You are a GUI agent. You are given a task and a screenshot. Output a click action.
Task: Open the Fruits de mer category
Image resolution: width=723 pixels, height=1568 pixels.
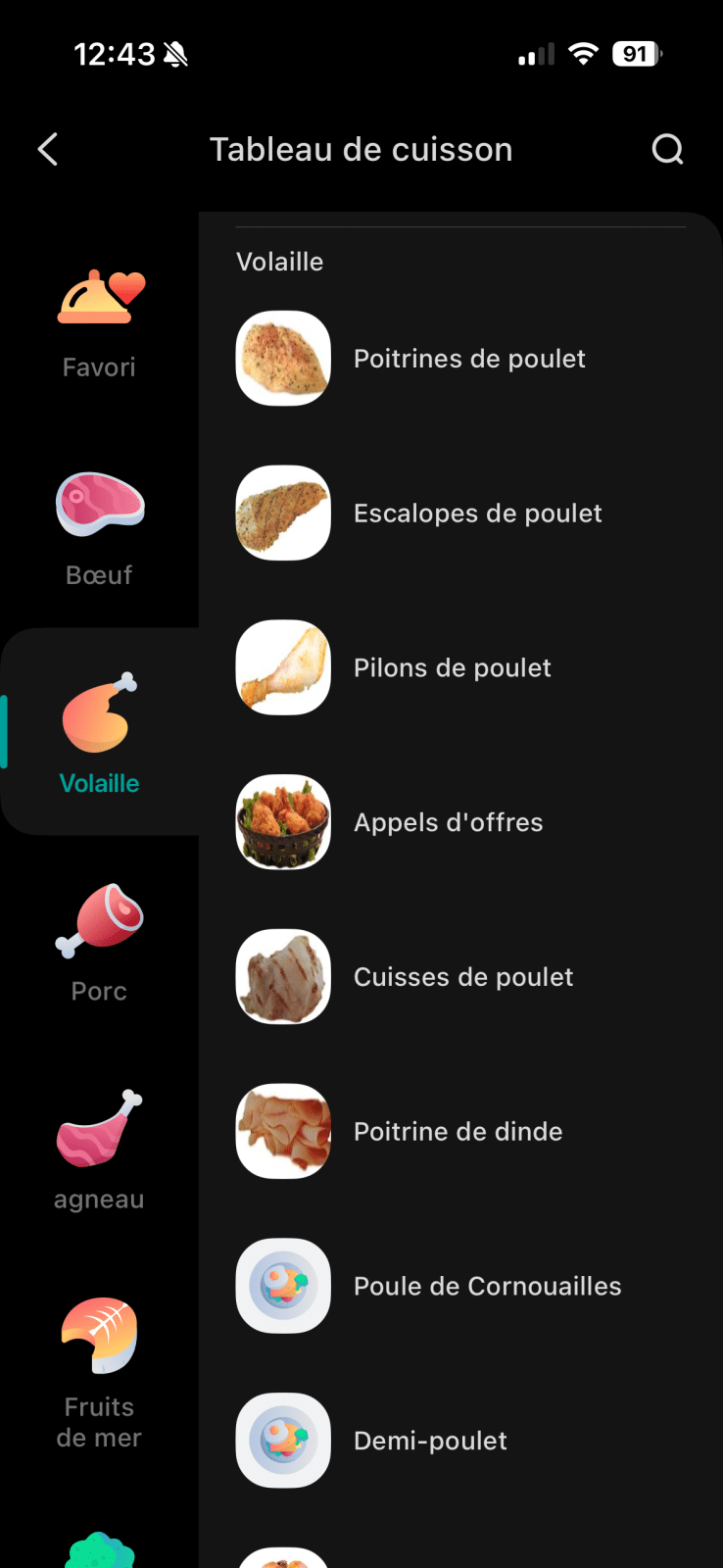[99, 1372]
